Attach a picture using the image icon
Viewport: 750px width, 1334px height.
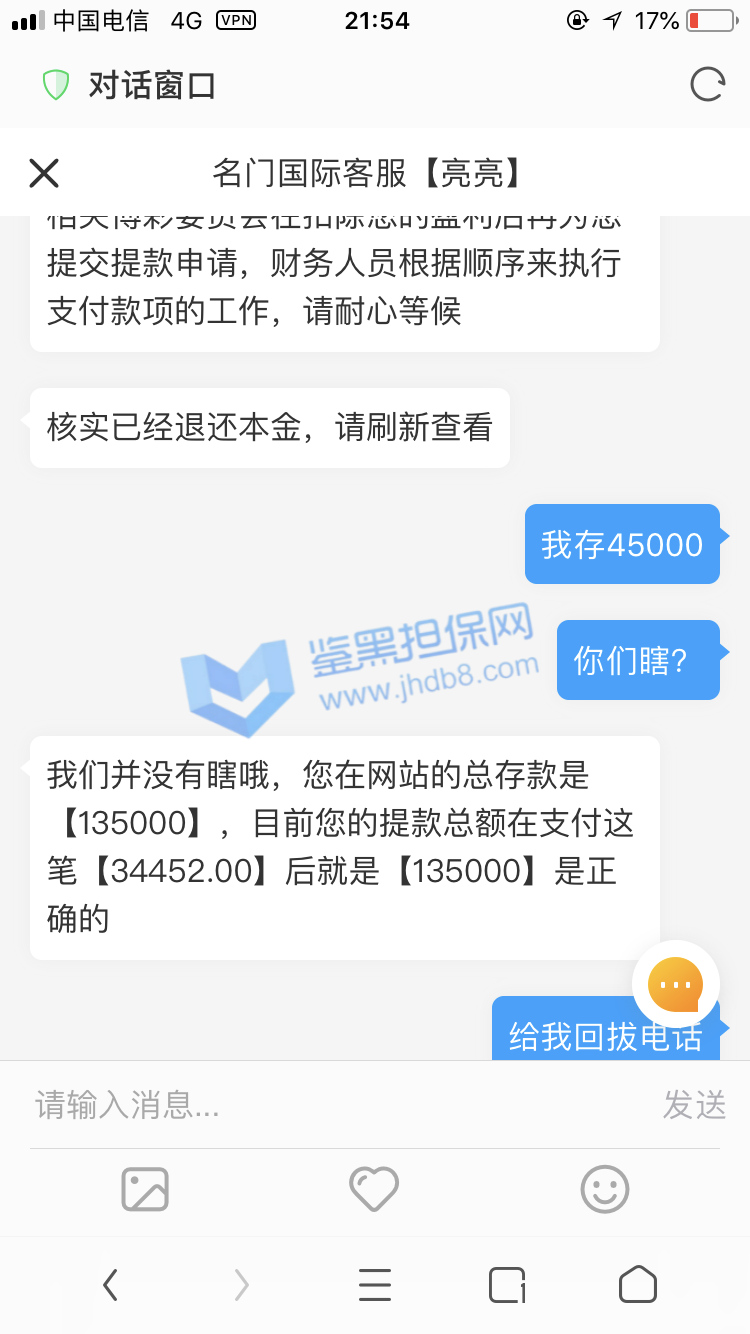click(x=145, y=1189)
